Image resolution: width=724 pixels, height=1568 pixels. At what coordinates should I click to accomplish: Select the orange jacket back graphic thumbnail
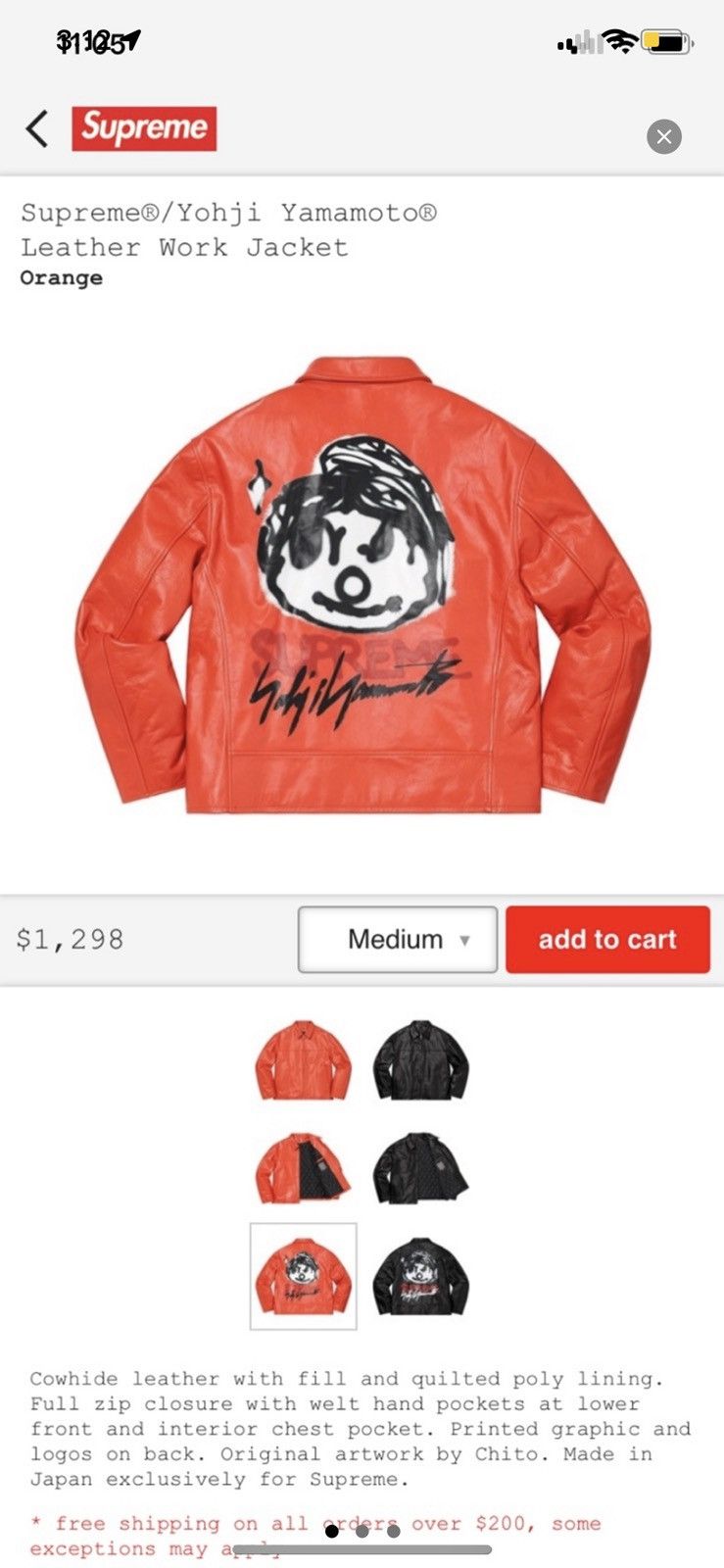(303, 1276)
